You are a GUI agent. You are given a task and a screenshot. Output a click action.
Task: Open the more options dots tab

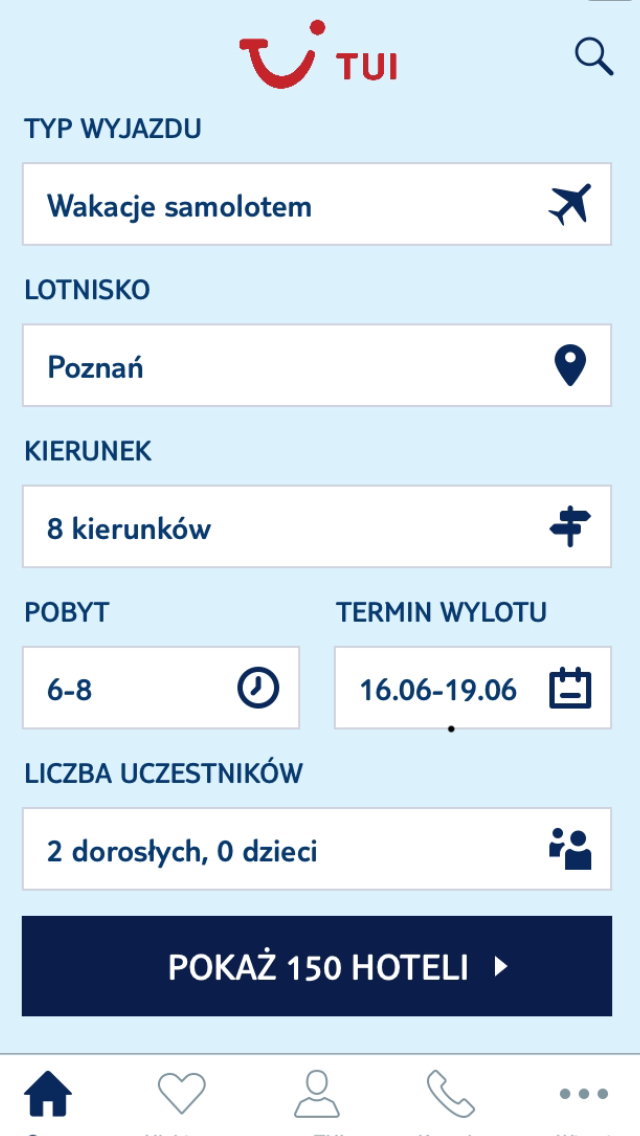click(x=584, y=1095)
